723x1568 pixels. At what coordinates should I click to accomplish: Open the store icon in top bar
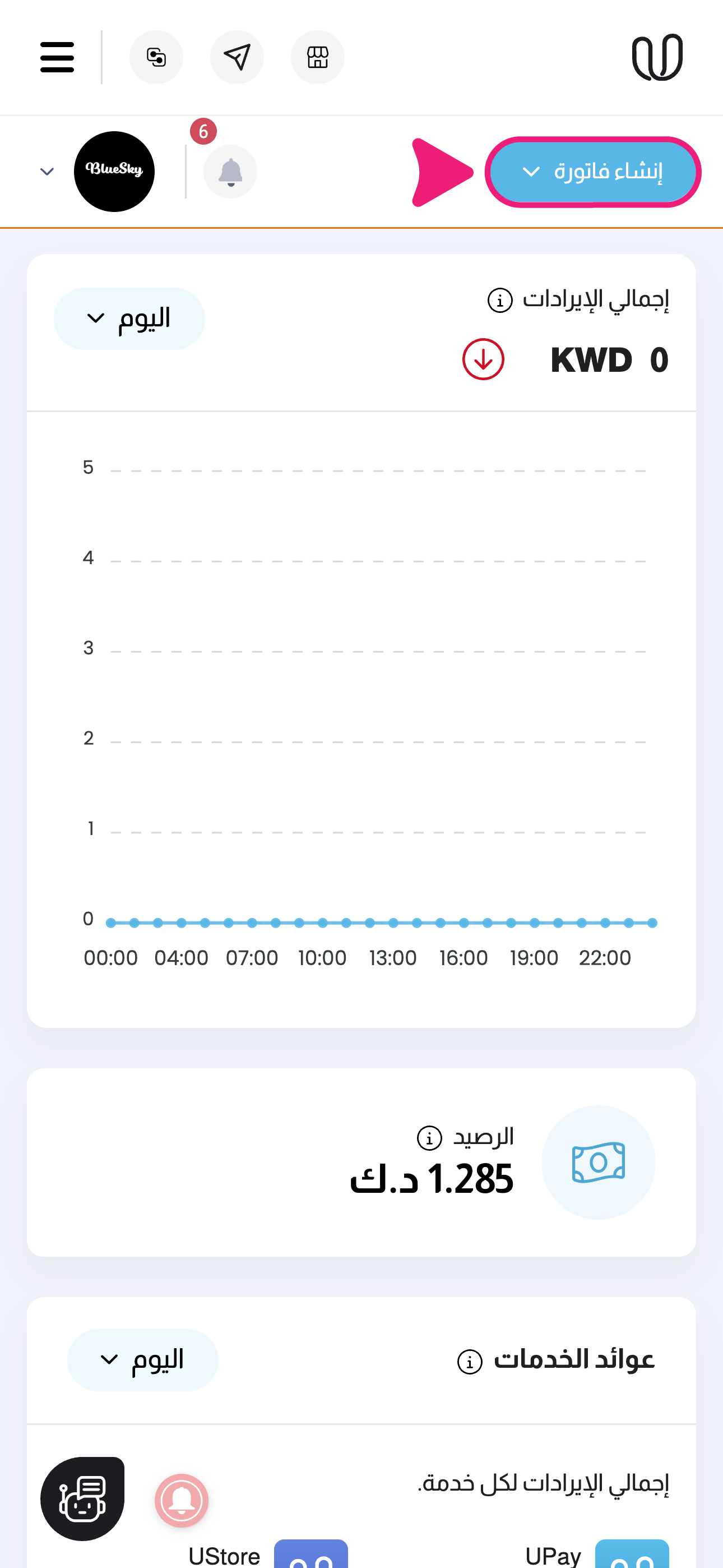318,57
